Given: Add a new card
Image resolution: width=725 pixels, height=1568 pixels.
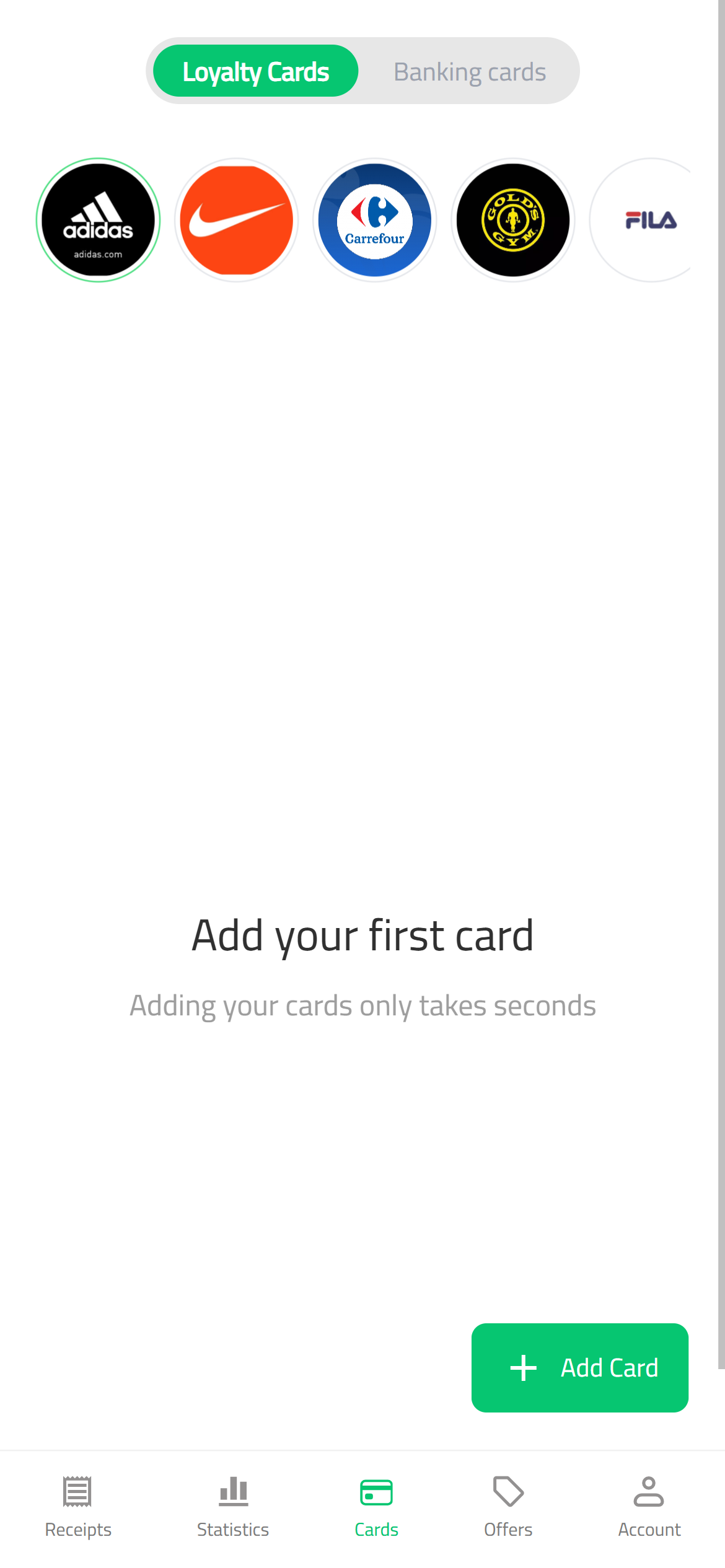Looking at the screenshot, I should (579, 1367).
